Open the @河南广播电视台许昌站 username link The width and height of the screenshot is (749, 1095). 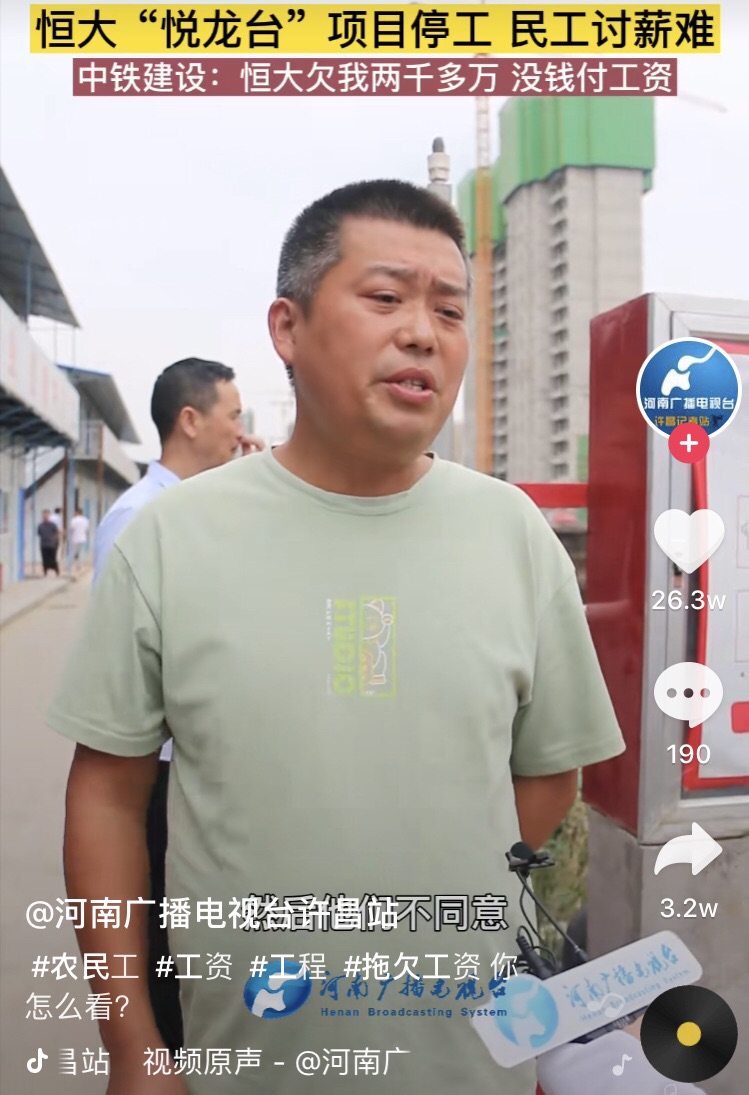click(212, 913)
